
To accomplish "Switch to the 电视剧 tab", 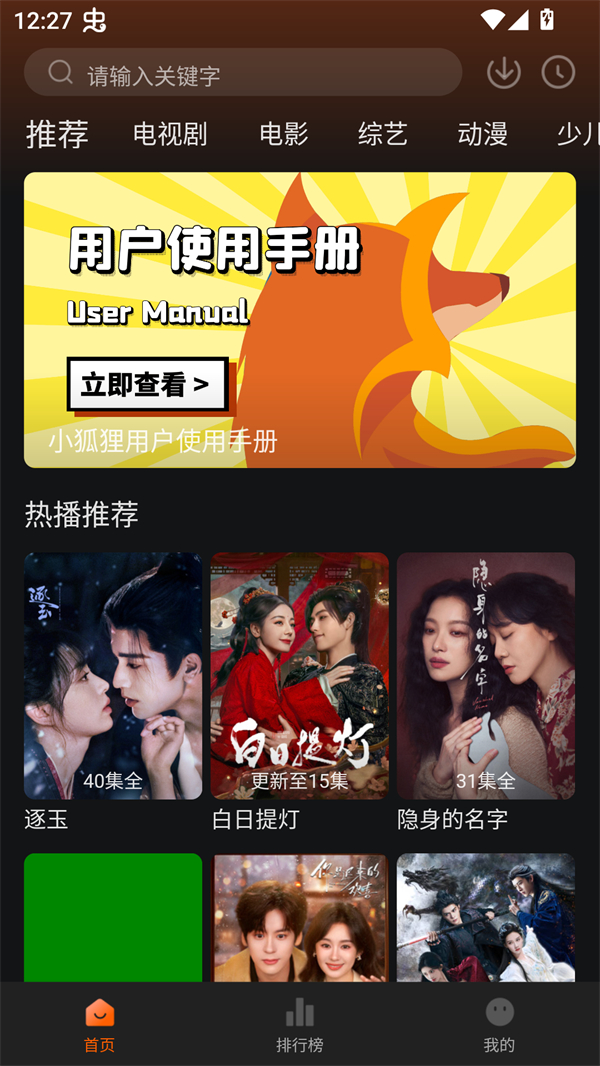I will tap(170, 134).
